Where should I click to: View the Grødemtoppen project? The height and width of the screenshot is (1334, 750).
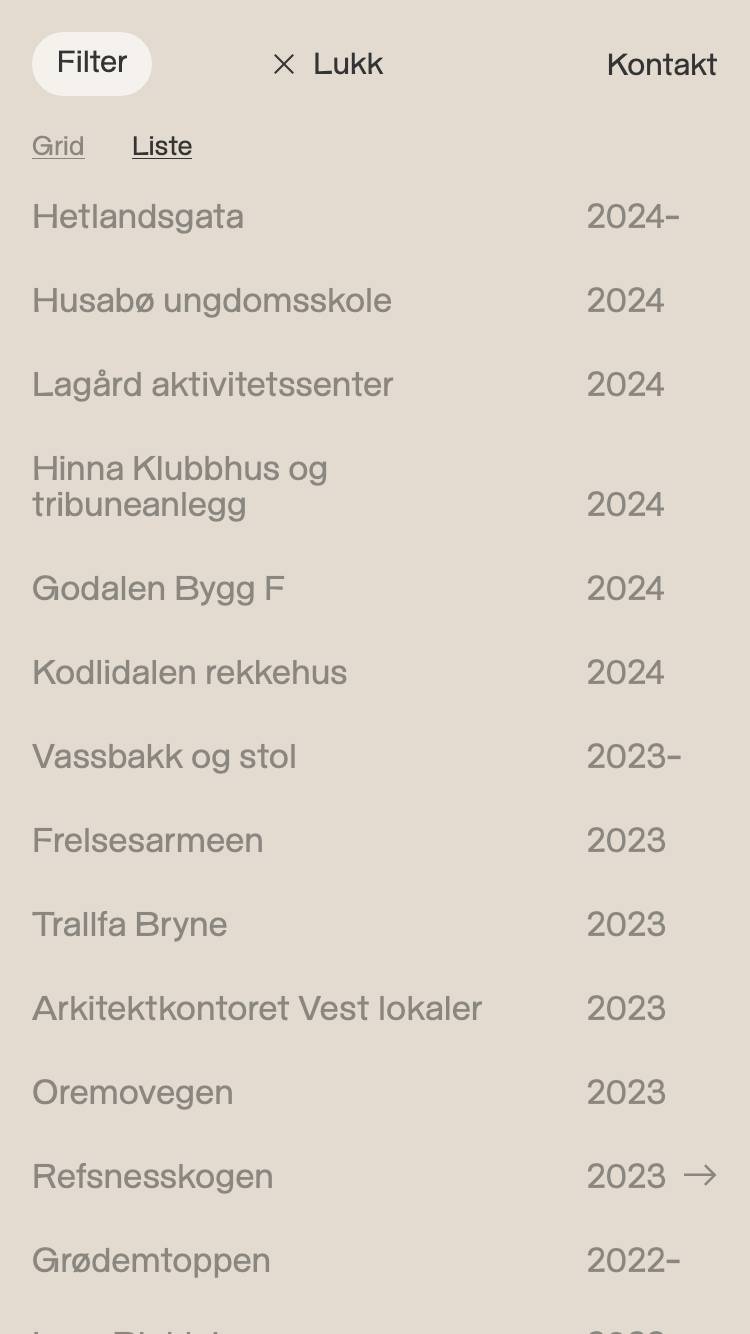click(x=375, y=1261)
